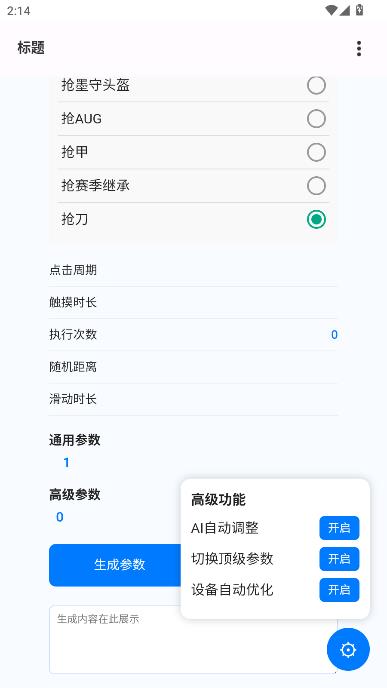Tap the floating settings gear button

(x=348, y=649)
